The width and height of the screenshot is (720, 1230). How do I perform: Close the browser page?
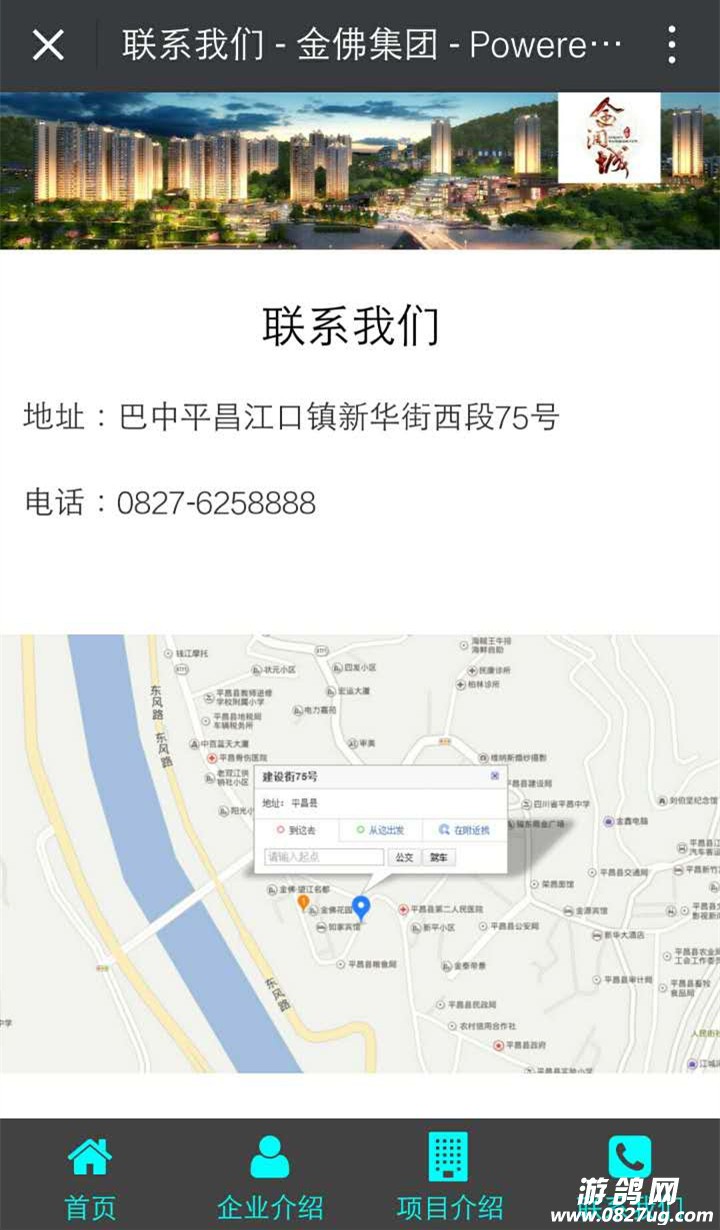point(48,45)
